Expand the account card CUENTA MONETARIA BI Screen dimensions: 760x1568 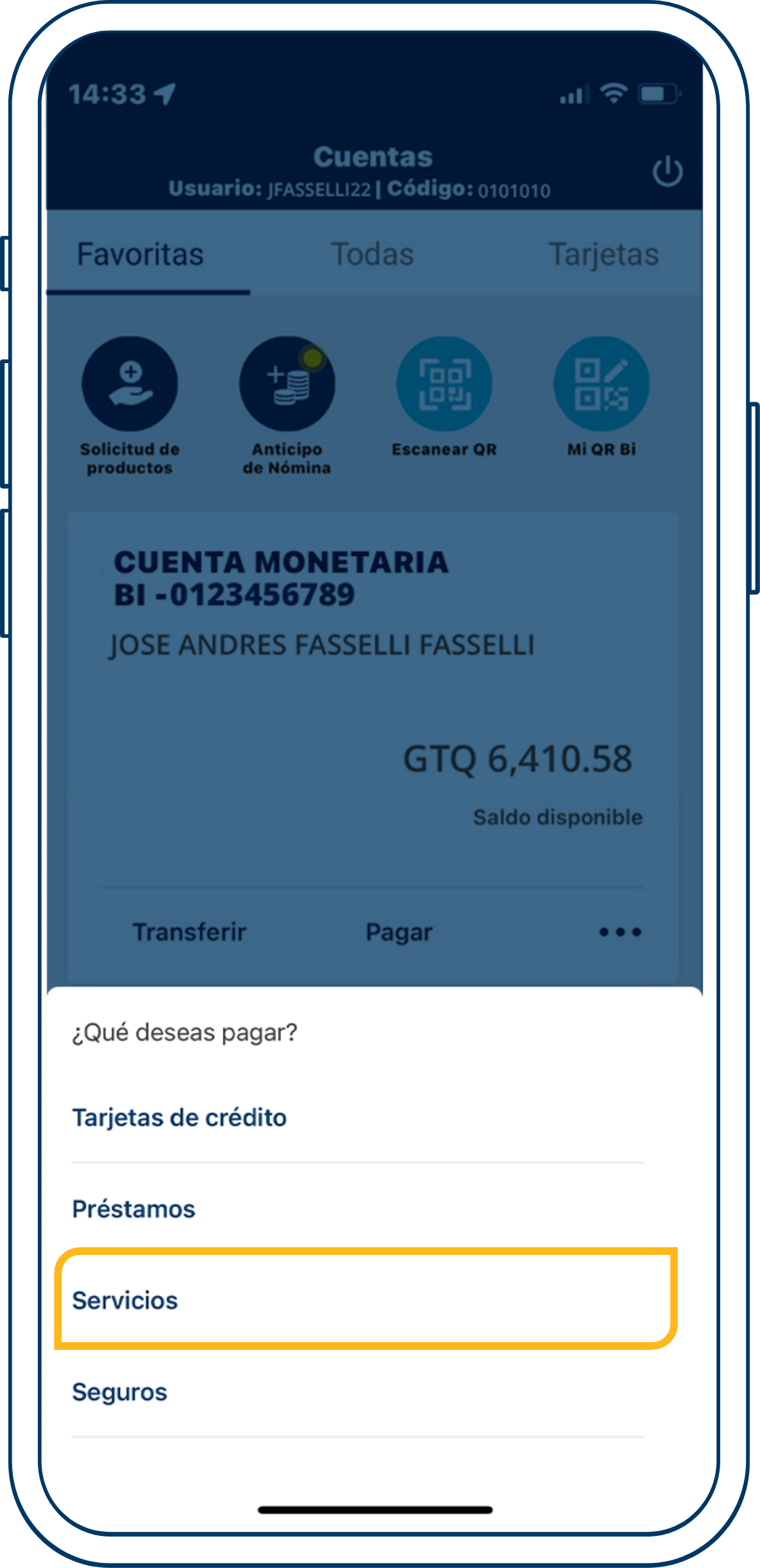[282, 579]
